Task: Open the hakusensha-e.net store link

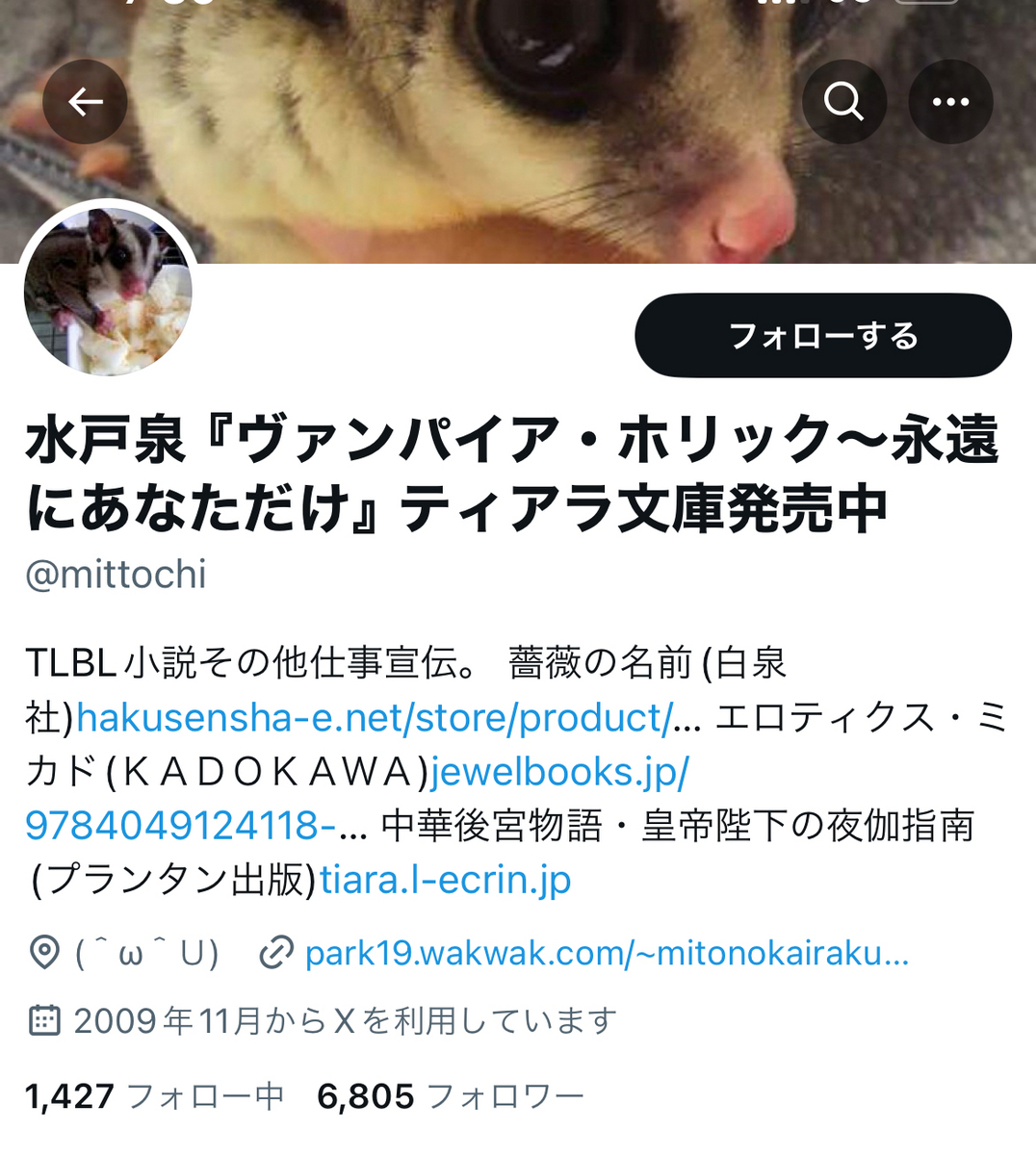Action: pos(376,718)
